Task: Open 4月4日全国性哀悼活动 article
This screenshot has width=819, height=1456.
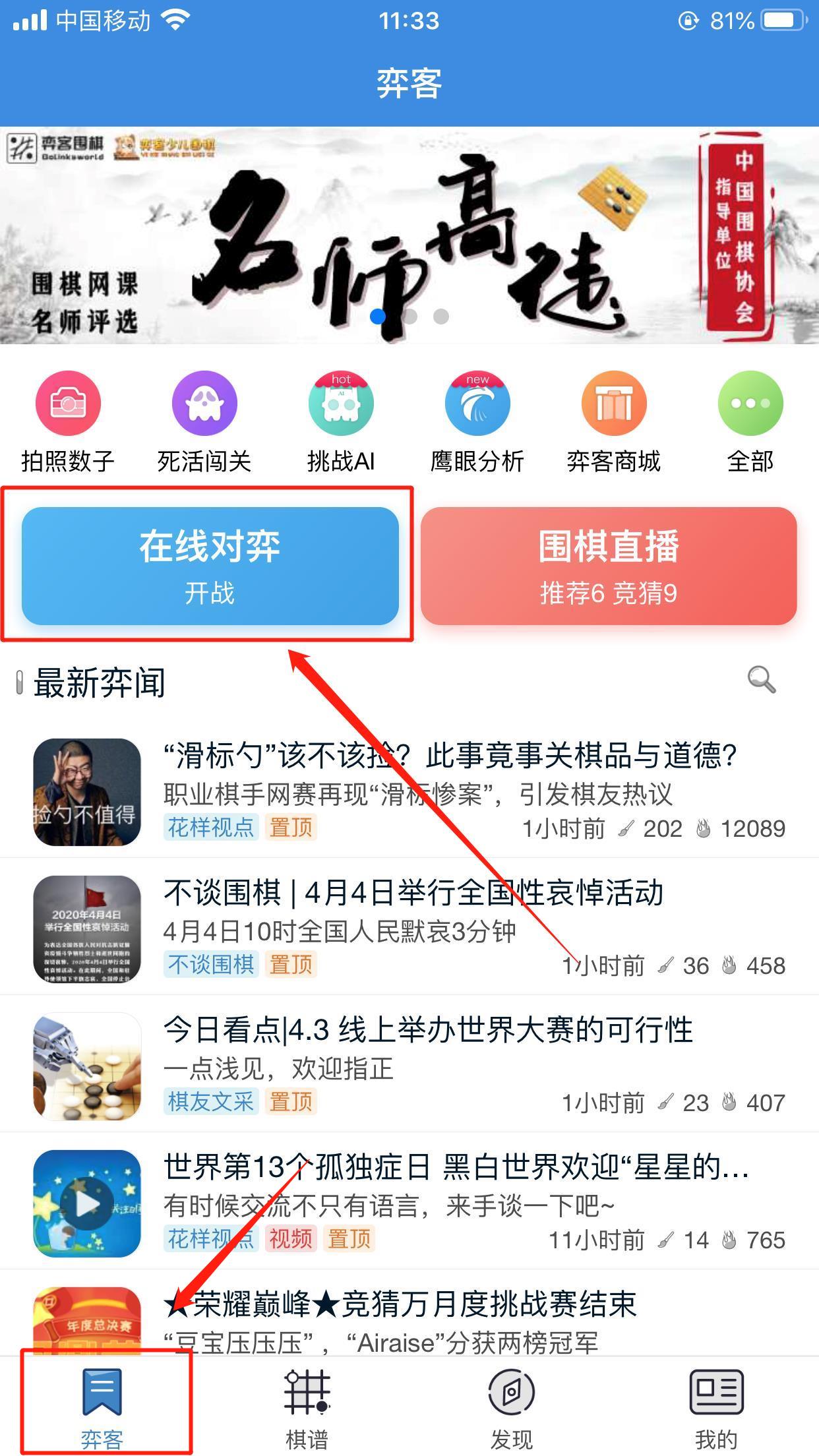Action: (x=413, y=894)
